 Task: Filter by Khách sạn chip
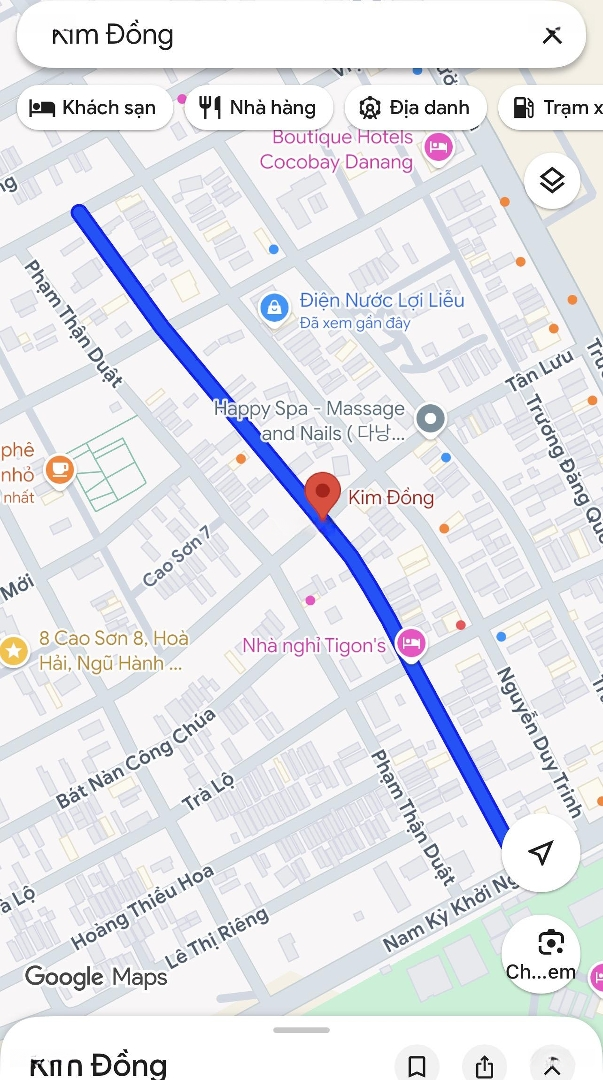[93, 108]
